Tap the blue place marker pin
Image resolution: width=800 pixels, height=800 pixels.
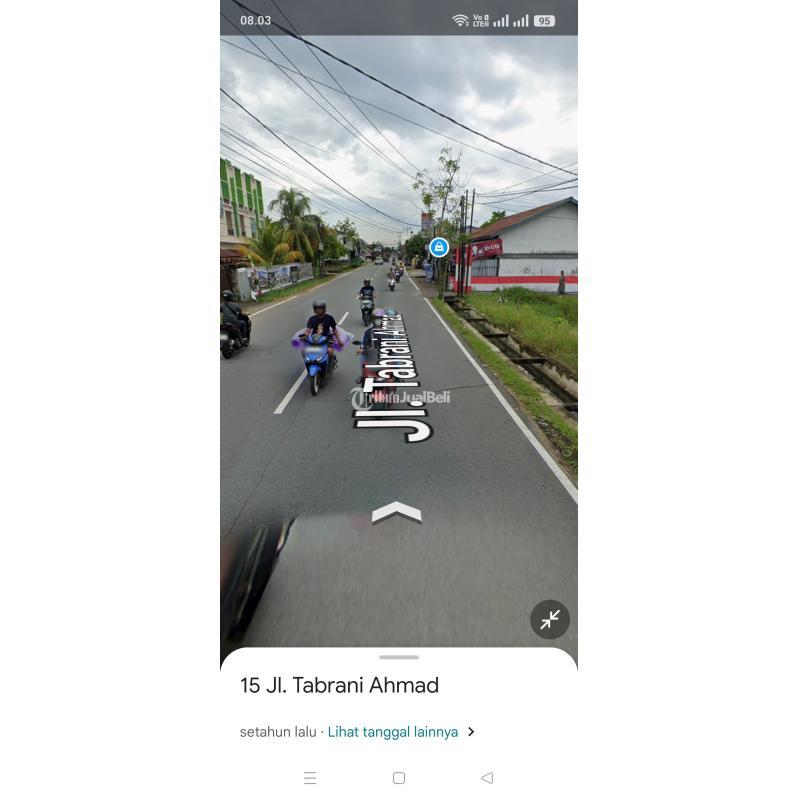pos(439,247)
